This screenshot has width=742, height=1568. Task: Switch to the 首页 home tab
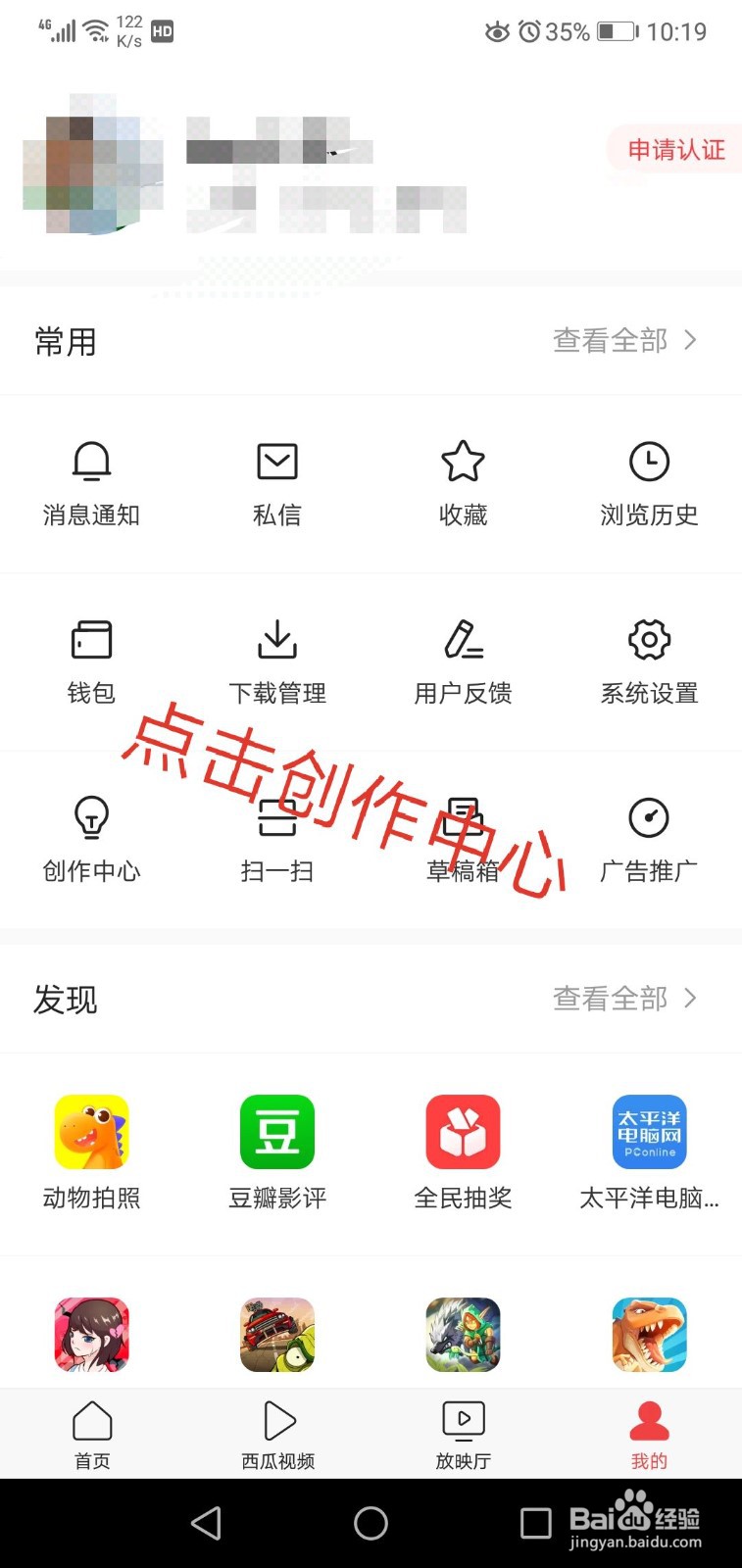91,1433
